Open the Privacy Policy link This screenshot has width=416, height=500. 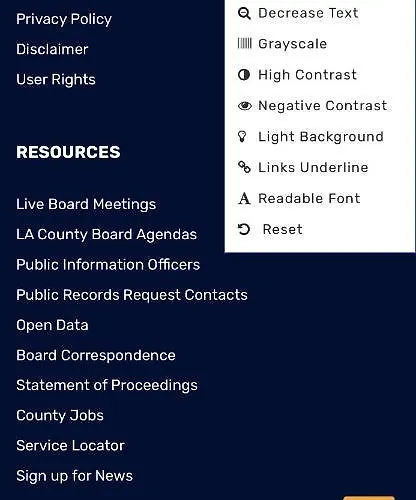pos(64,19)
